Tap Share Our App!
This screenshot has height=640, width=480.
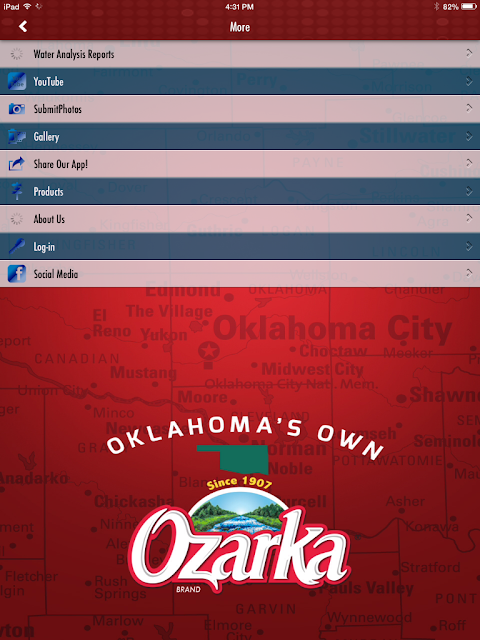pos(240,164)
